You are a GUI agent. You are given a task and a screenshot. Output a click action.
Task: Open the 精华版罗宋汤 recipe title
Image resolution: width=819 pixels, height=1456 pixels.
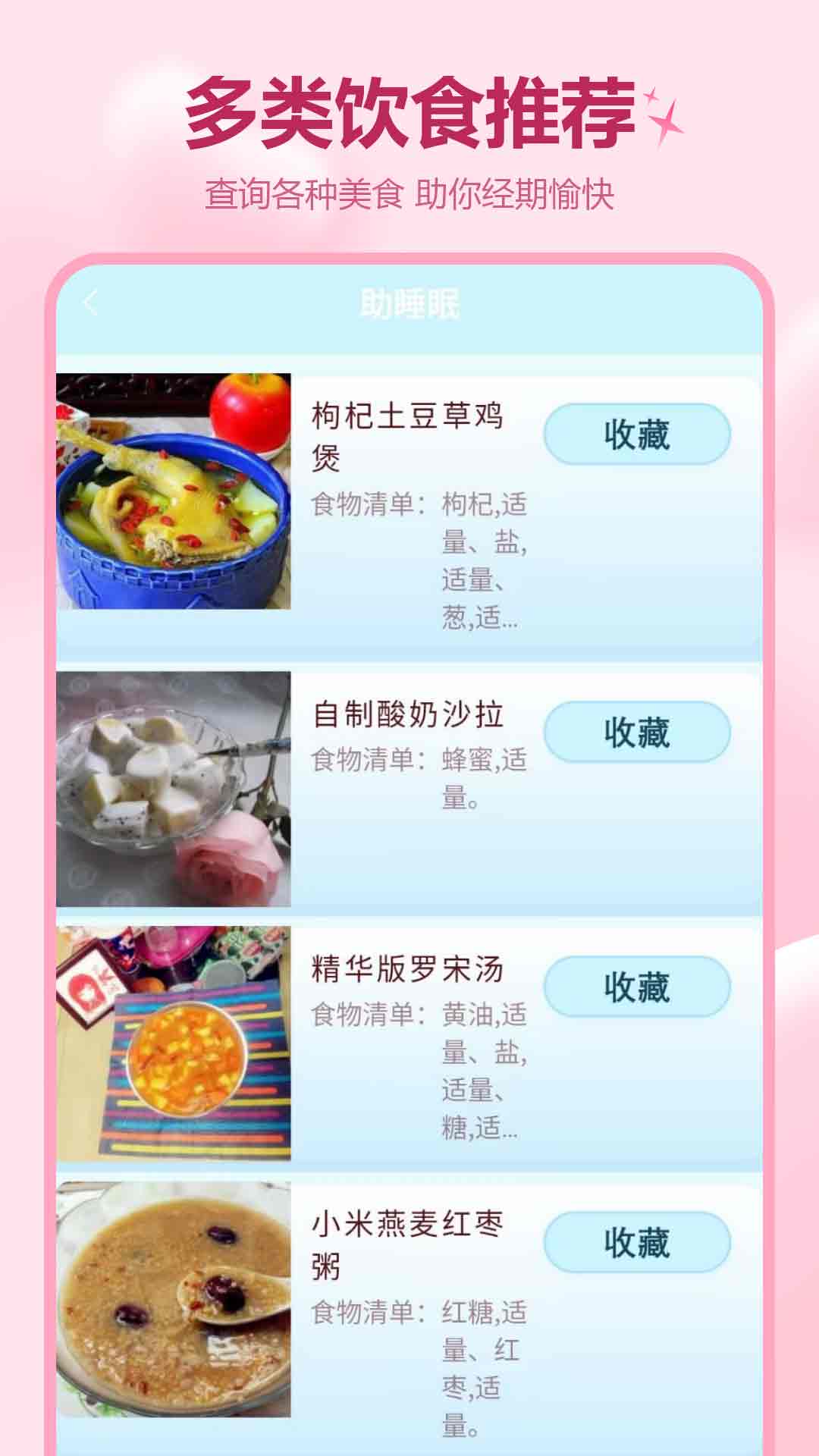point(409,968)
